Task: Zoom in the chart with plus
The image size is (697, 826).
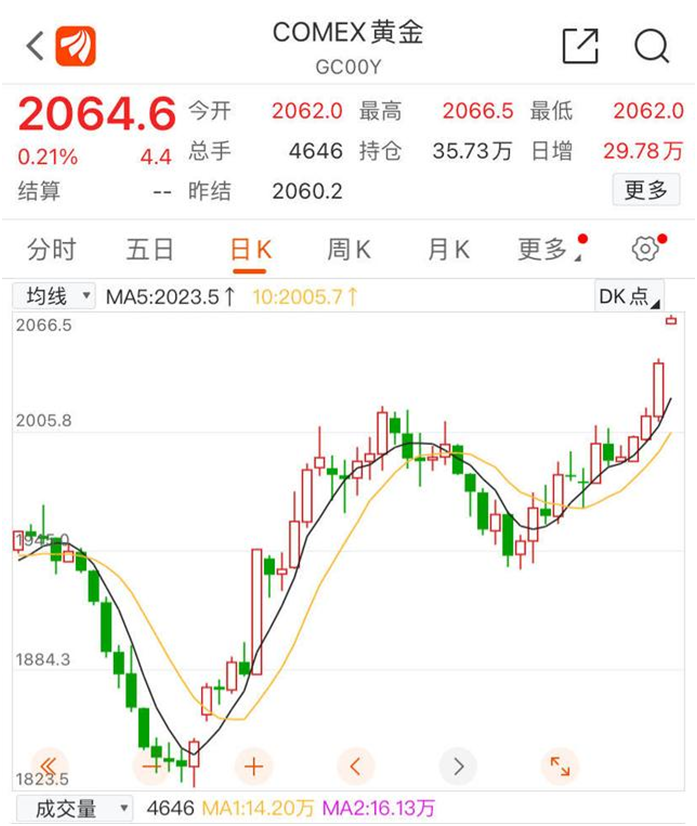Action: [x=253, y=767]
